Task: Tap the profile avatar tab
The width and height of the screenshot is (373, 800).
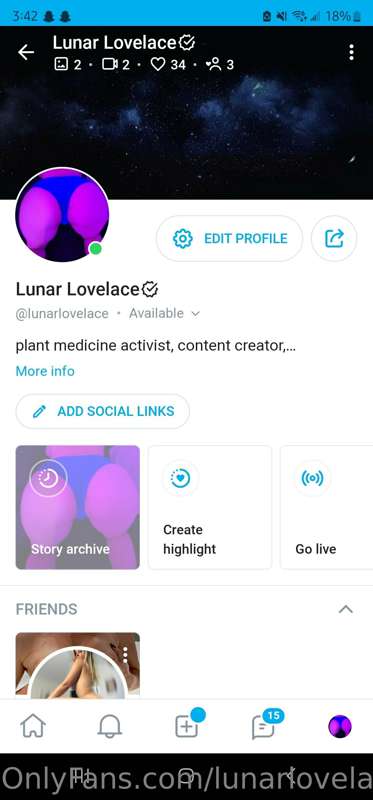Action: [x=340, y=727]
